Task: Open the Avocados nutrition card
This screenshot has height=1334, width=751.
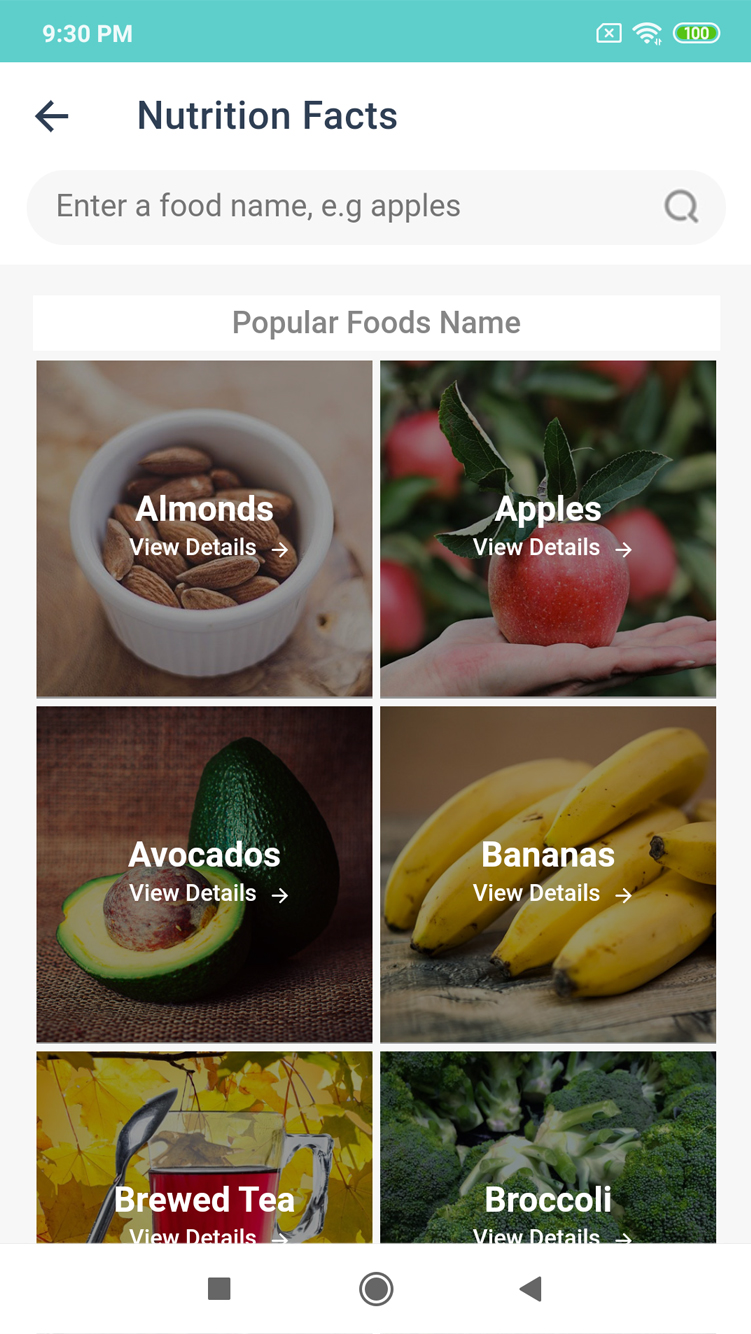Action: click(205, 874)
